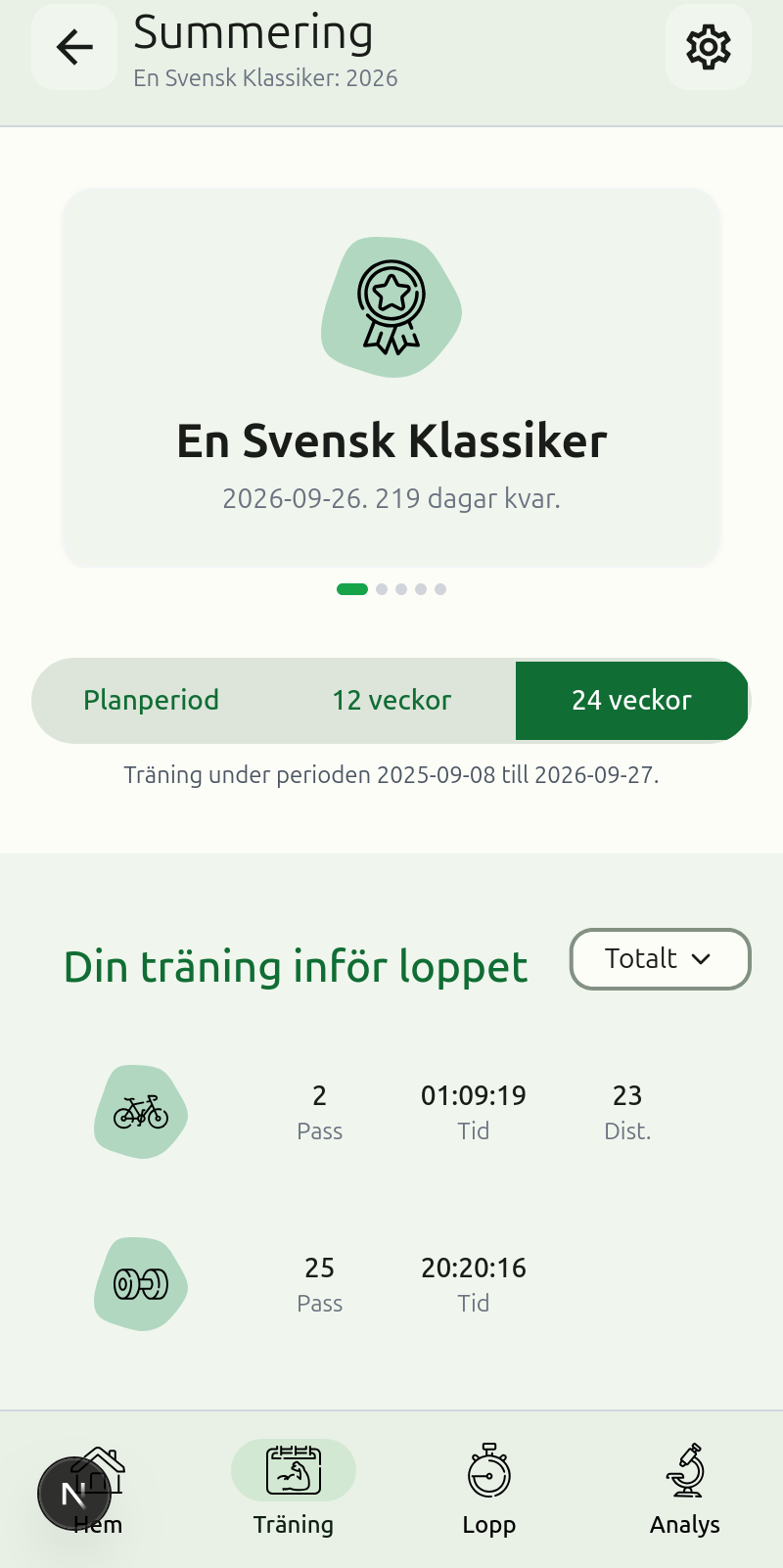The height and width of the screenshot is (1568, 783).
Task: Open the Analys microscope icon
Action: coord(684,1472)
